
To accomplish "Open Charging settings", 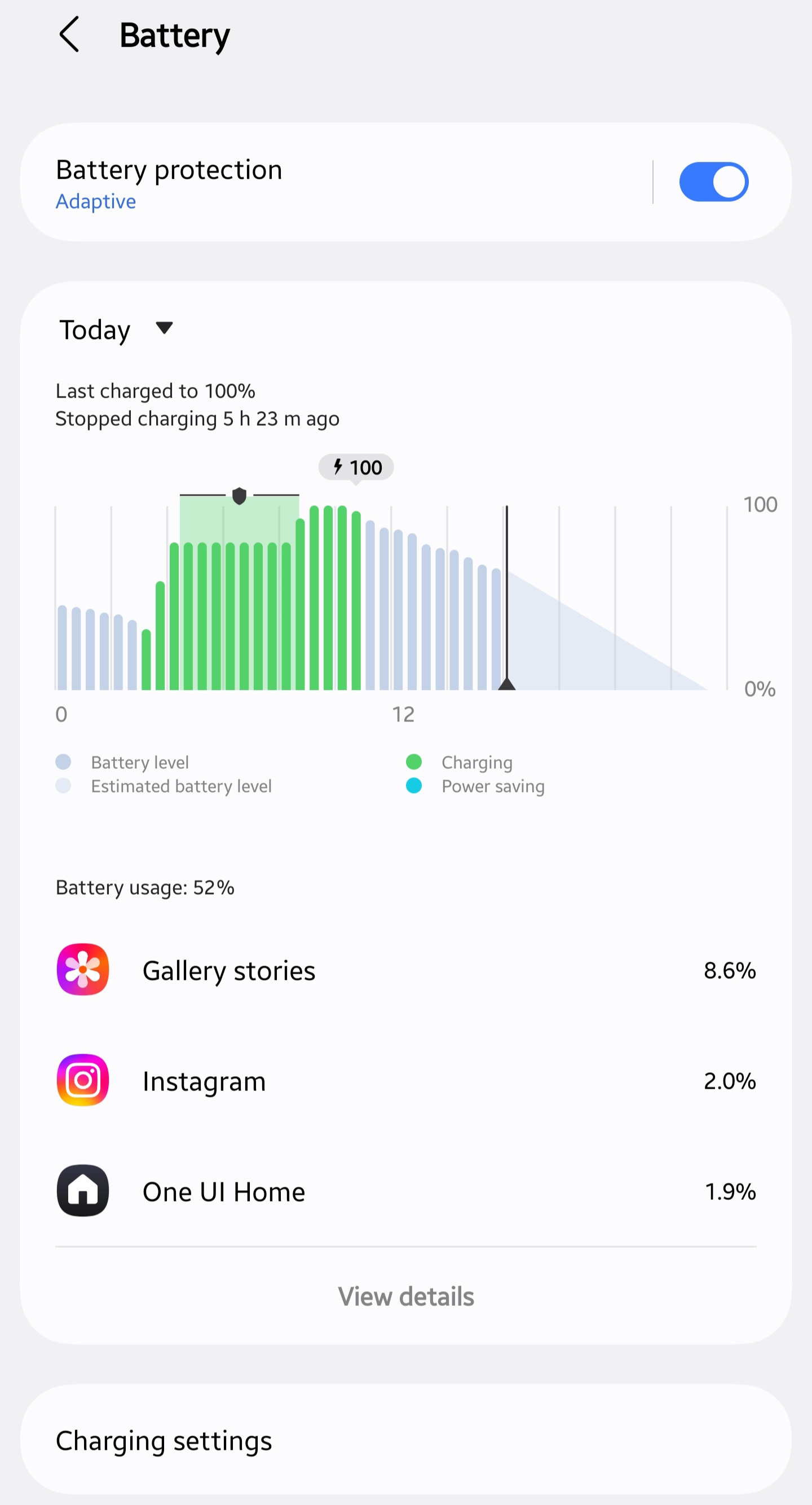I will click(406, 1441).
